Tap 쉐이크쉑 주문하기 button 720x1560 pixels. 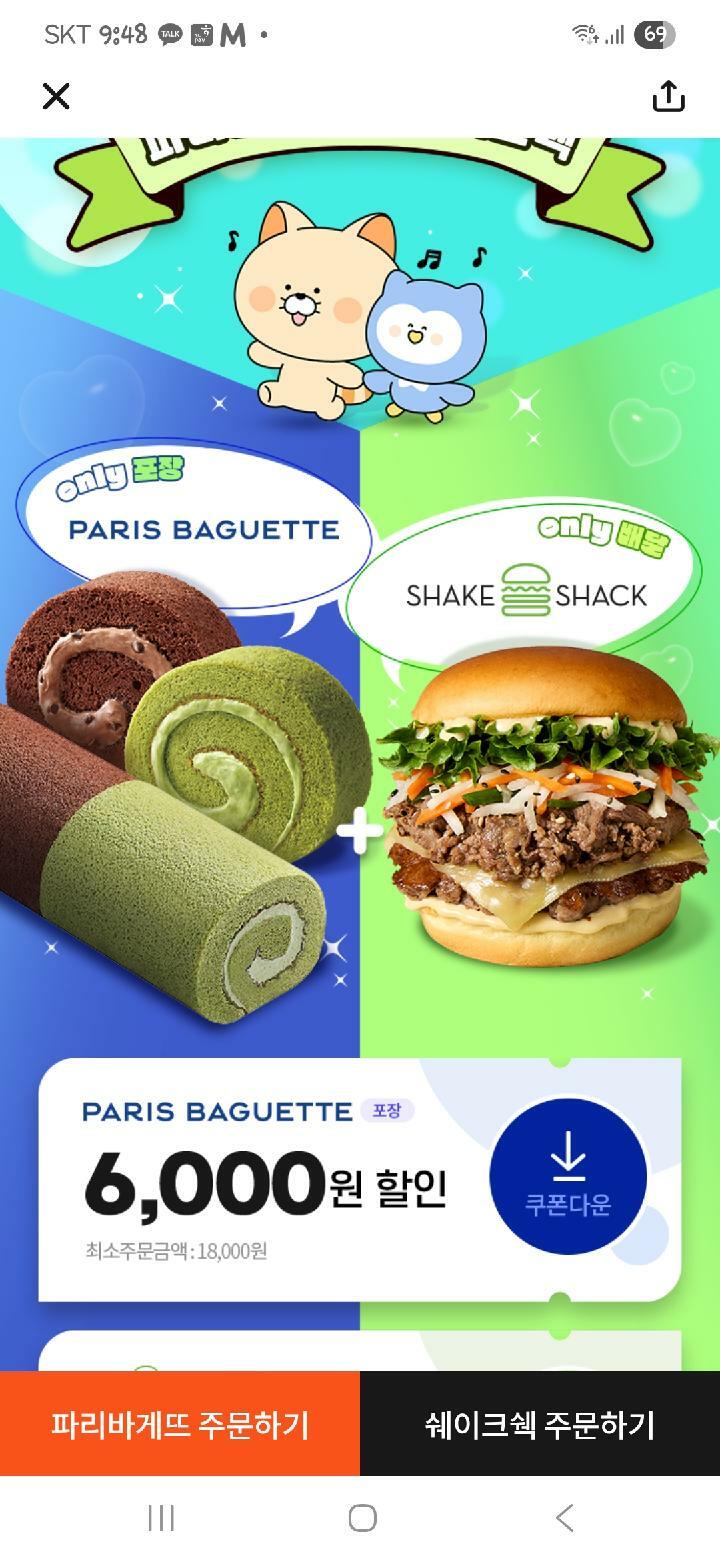pyautogui.click(x=540, y=1424)
